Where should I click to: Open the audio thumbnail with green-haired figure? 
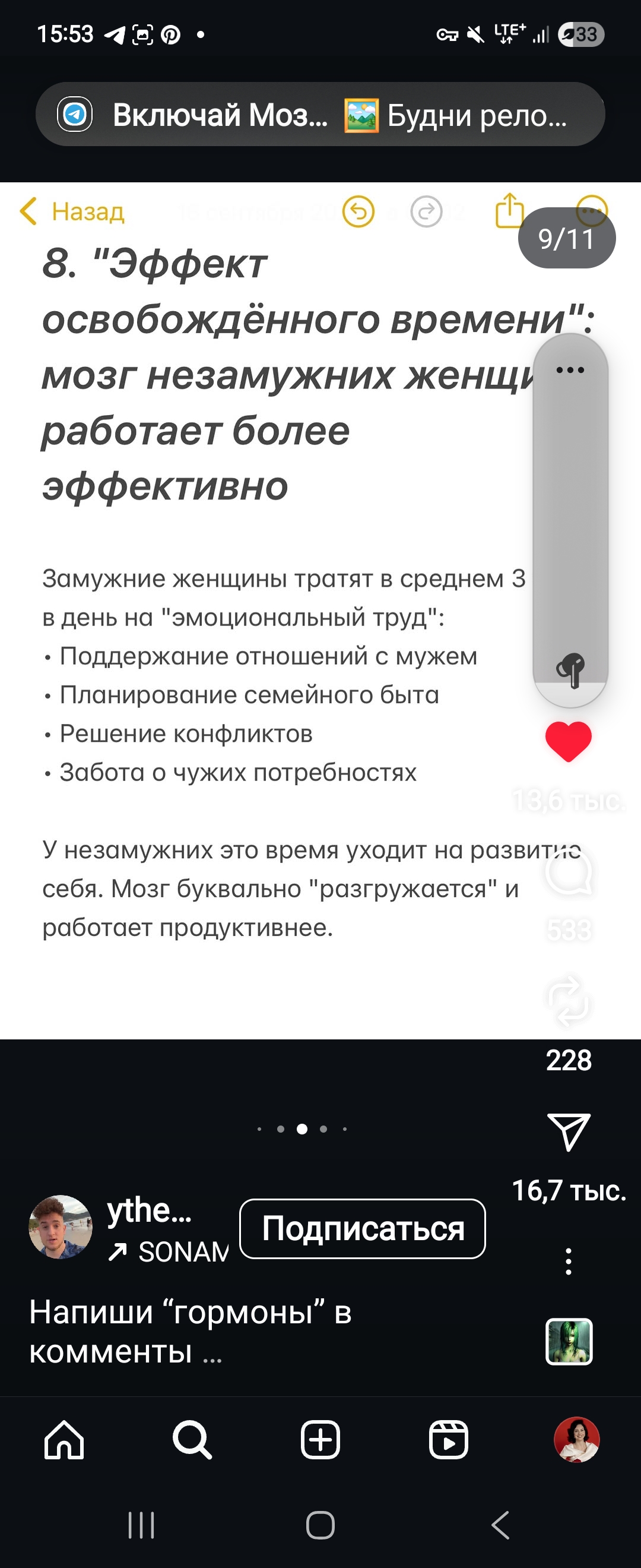pos(569,1341)
